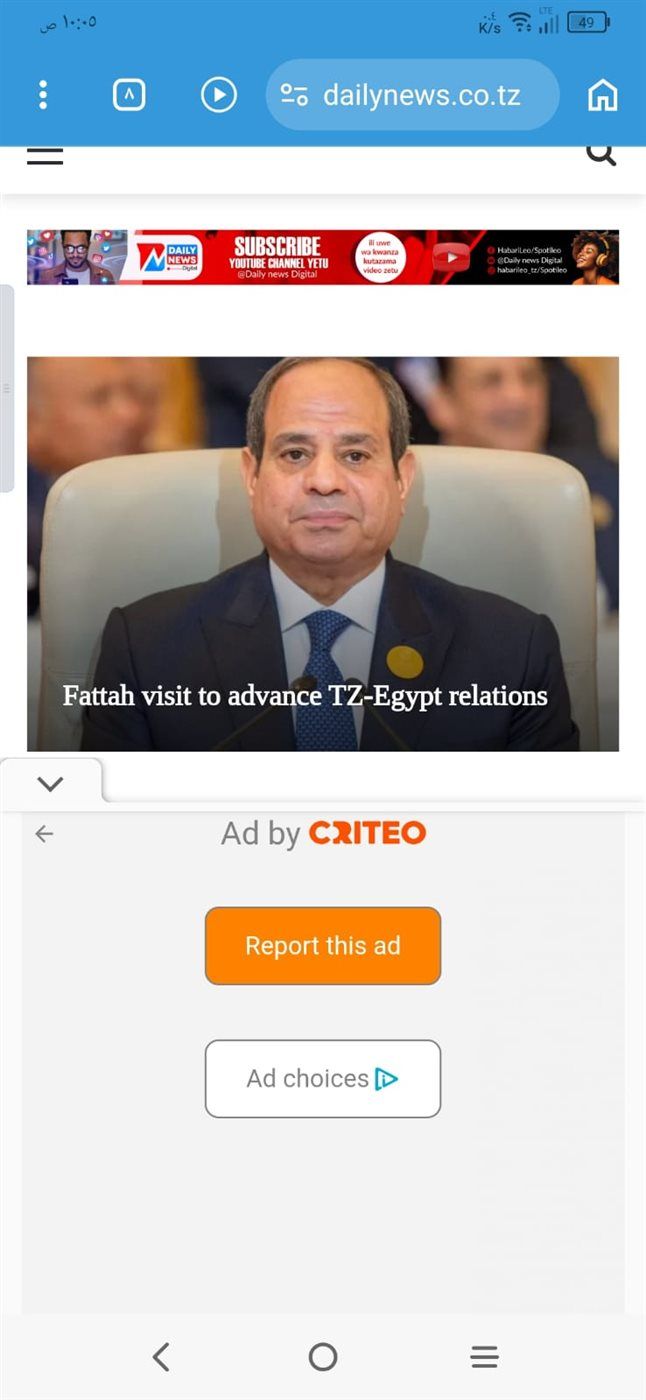Open Ad choices
The image size is (646, 1400).
point(323,1079)
